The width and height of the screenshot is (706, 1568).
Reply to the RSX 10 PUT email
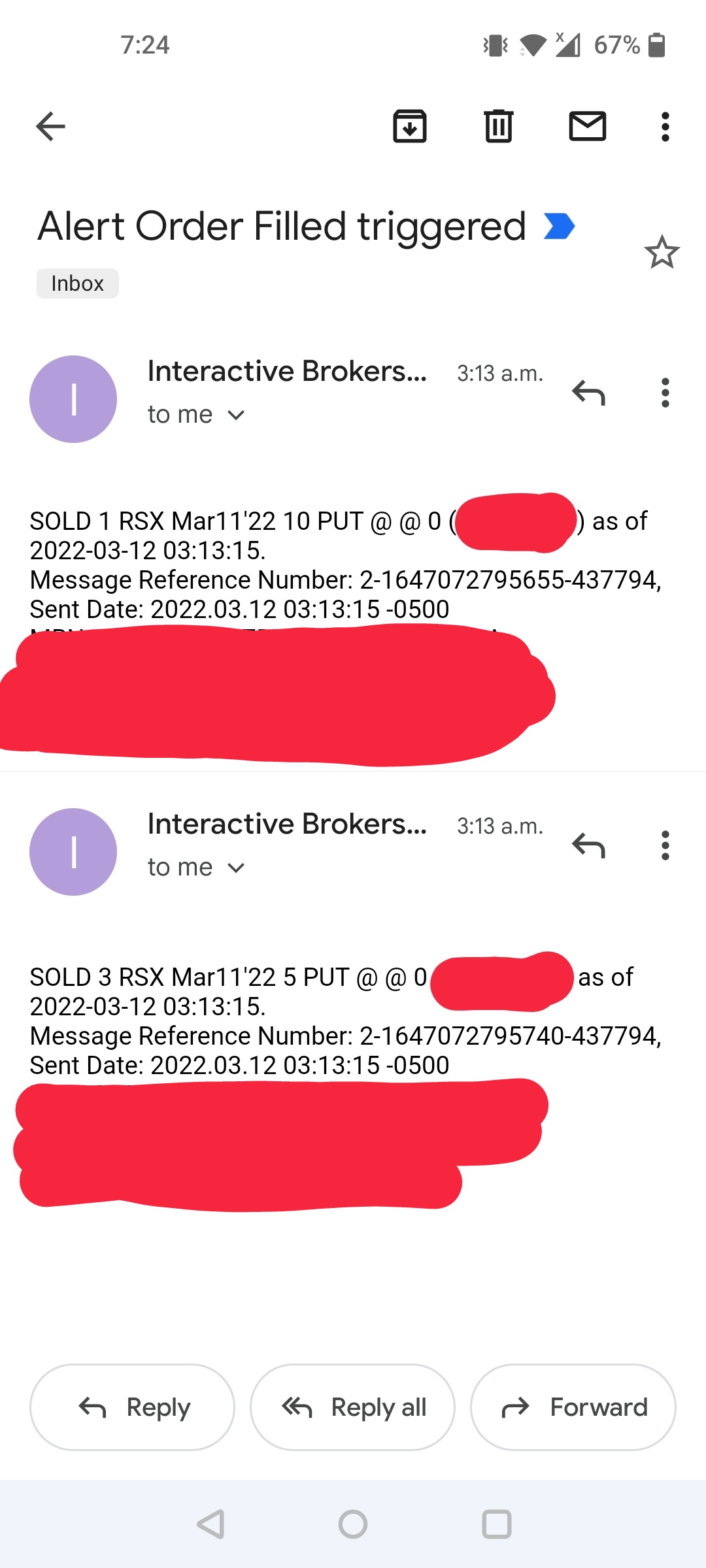coord(588,393)
